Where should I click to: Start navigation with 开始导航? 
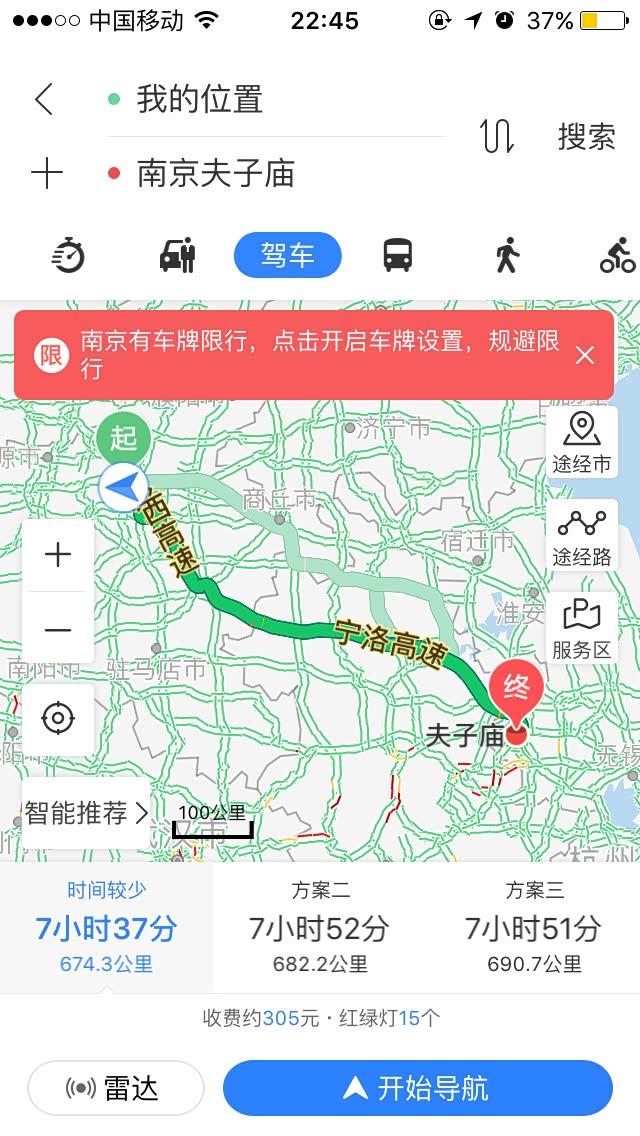pos(417,1088)
